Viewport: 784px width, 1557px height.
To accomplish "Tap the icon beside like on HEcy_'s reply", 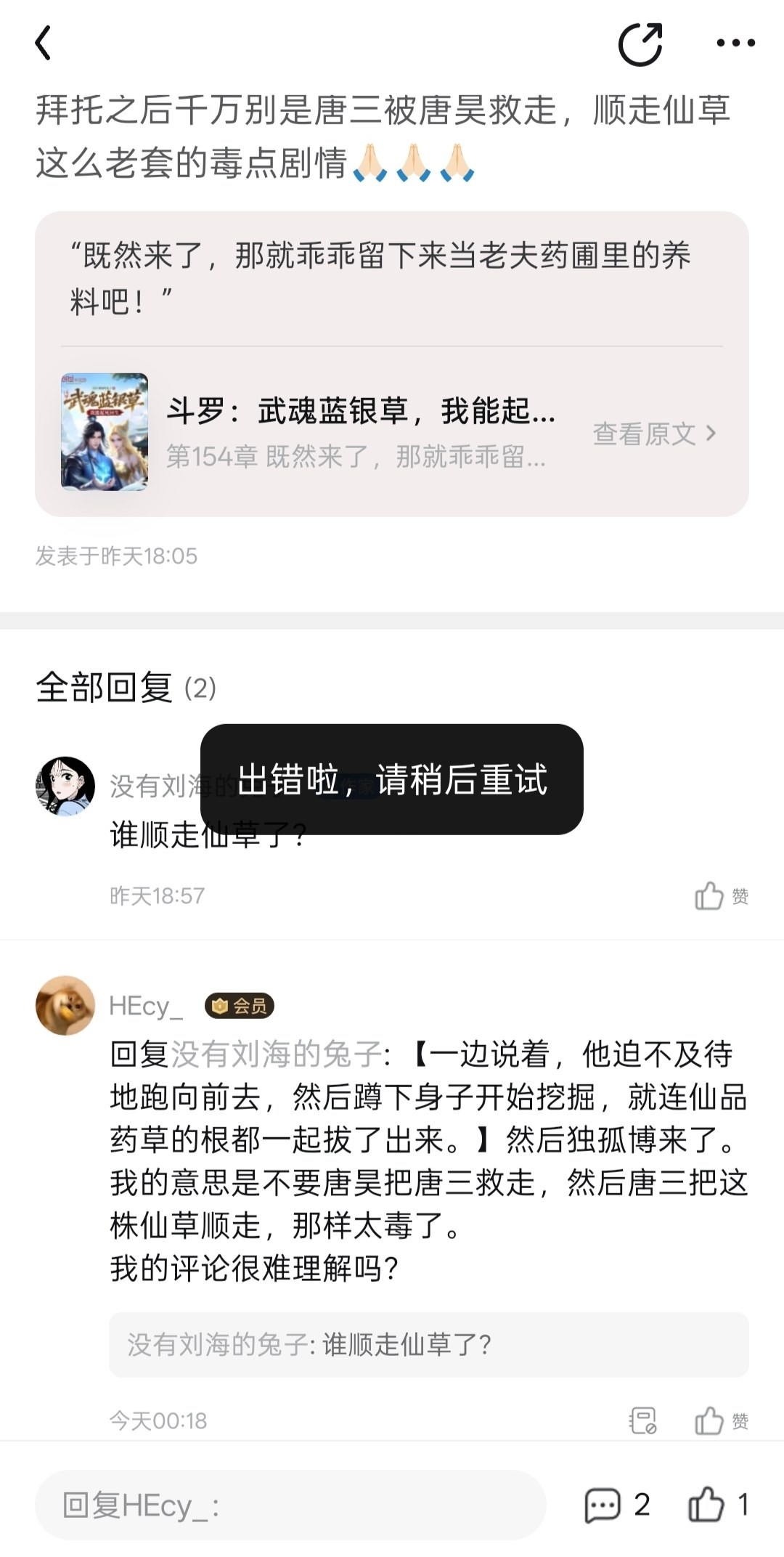I will (x=642, y=1420).
